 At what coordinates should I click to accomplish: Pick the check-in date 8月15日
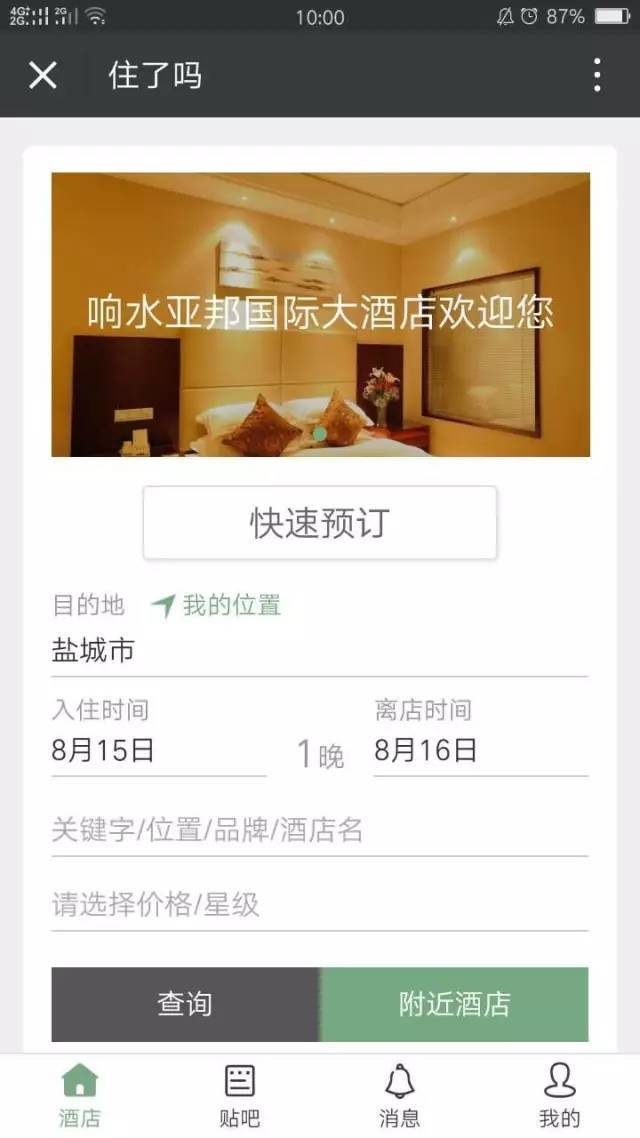158,751
